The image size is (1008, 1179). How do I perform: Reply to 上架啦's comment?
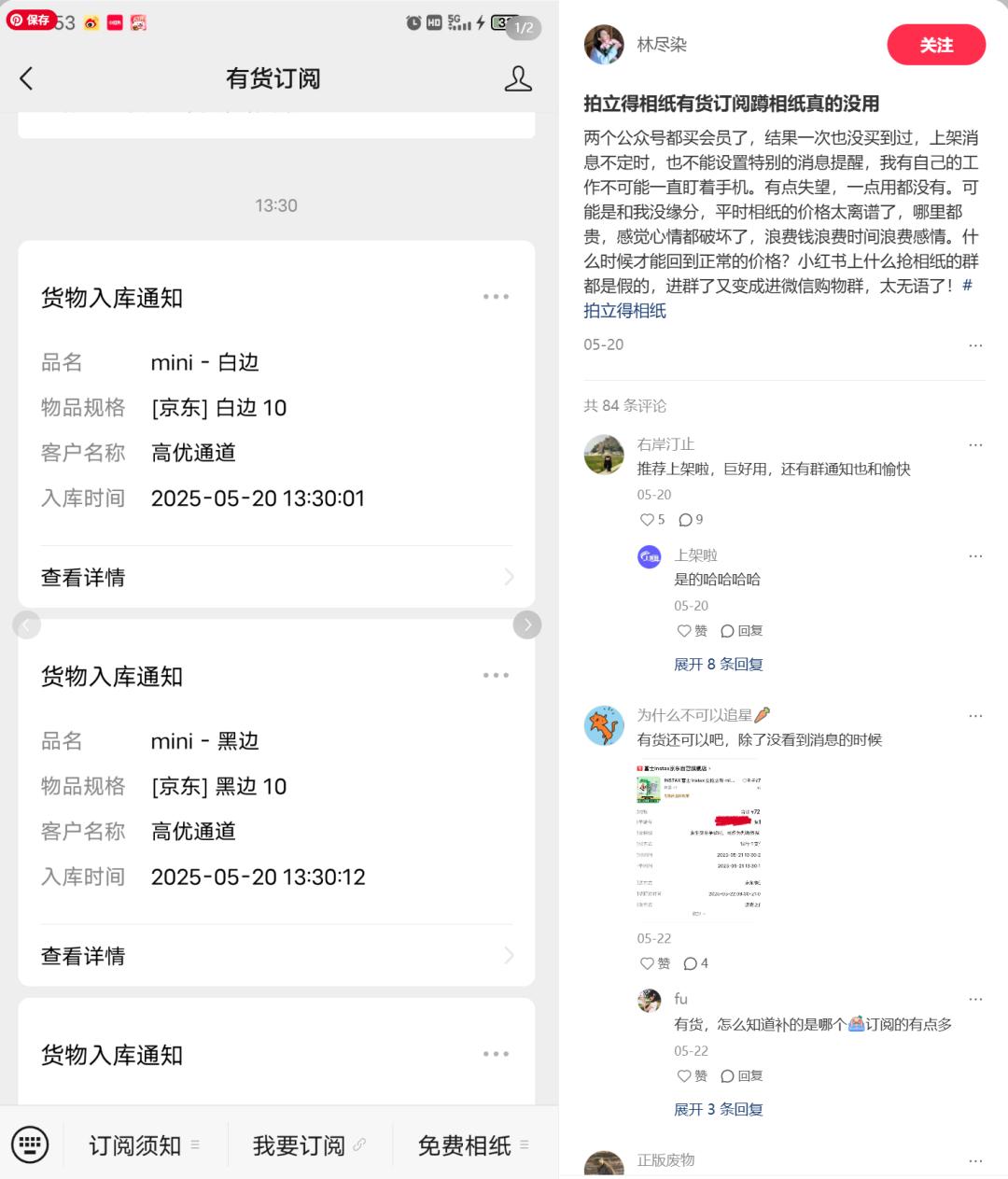(x=742, y=631)
